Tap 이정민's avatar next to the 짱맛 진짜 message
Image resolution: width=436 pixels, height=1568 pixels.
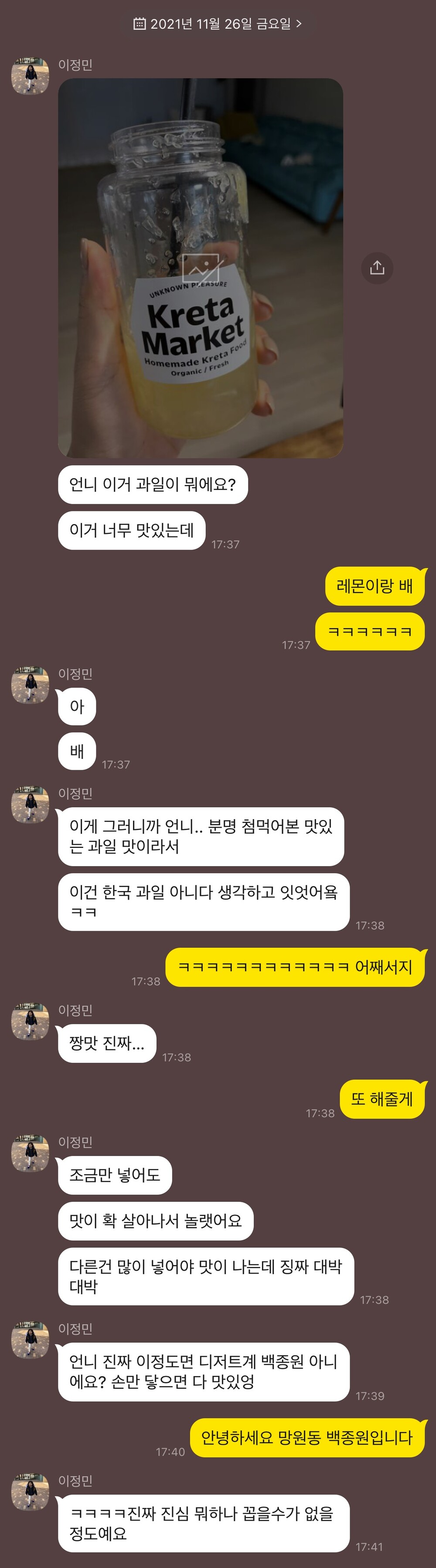pos(30,1021)
